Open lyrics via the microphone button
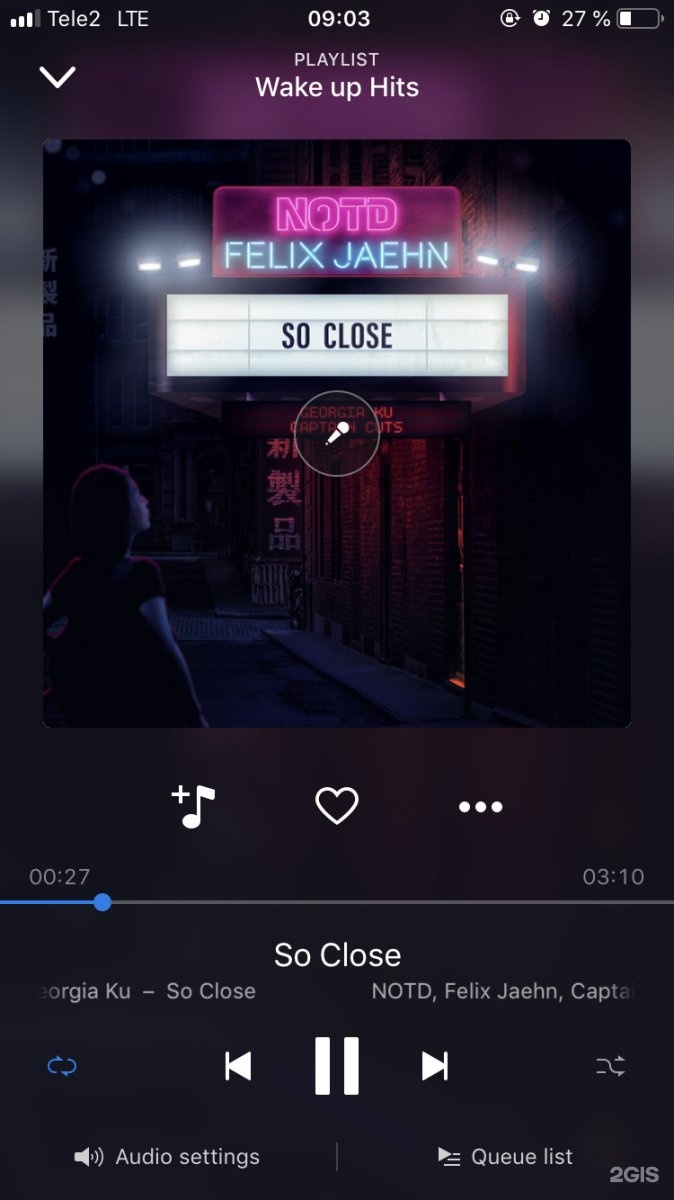Screen dimensions: 674x1200 [x=337, y=433]
